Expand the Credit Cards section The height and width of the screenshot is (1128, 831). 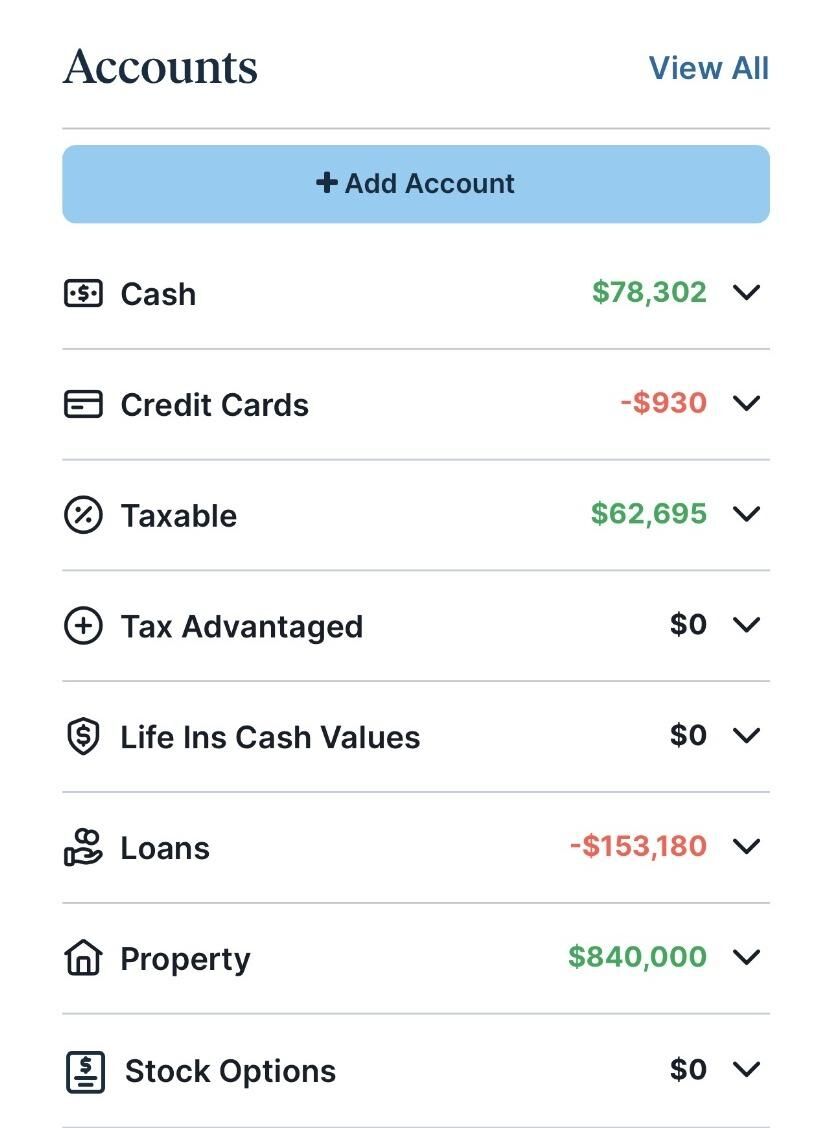746,404
